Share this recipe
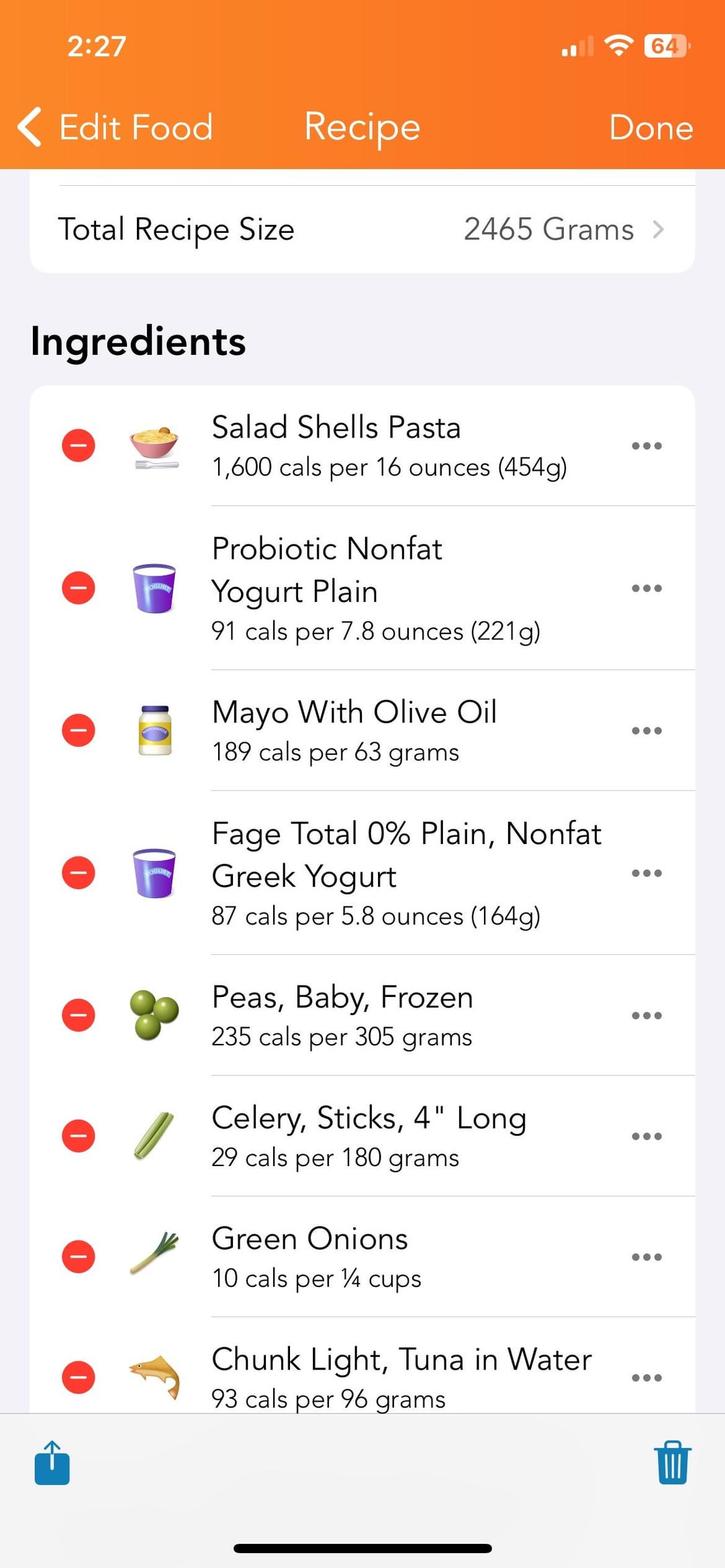Screen dimensions: 725x1568 [x=52, y=1463]
